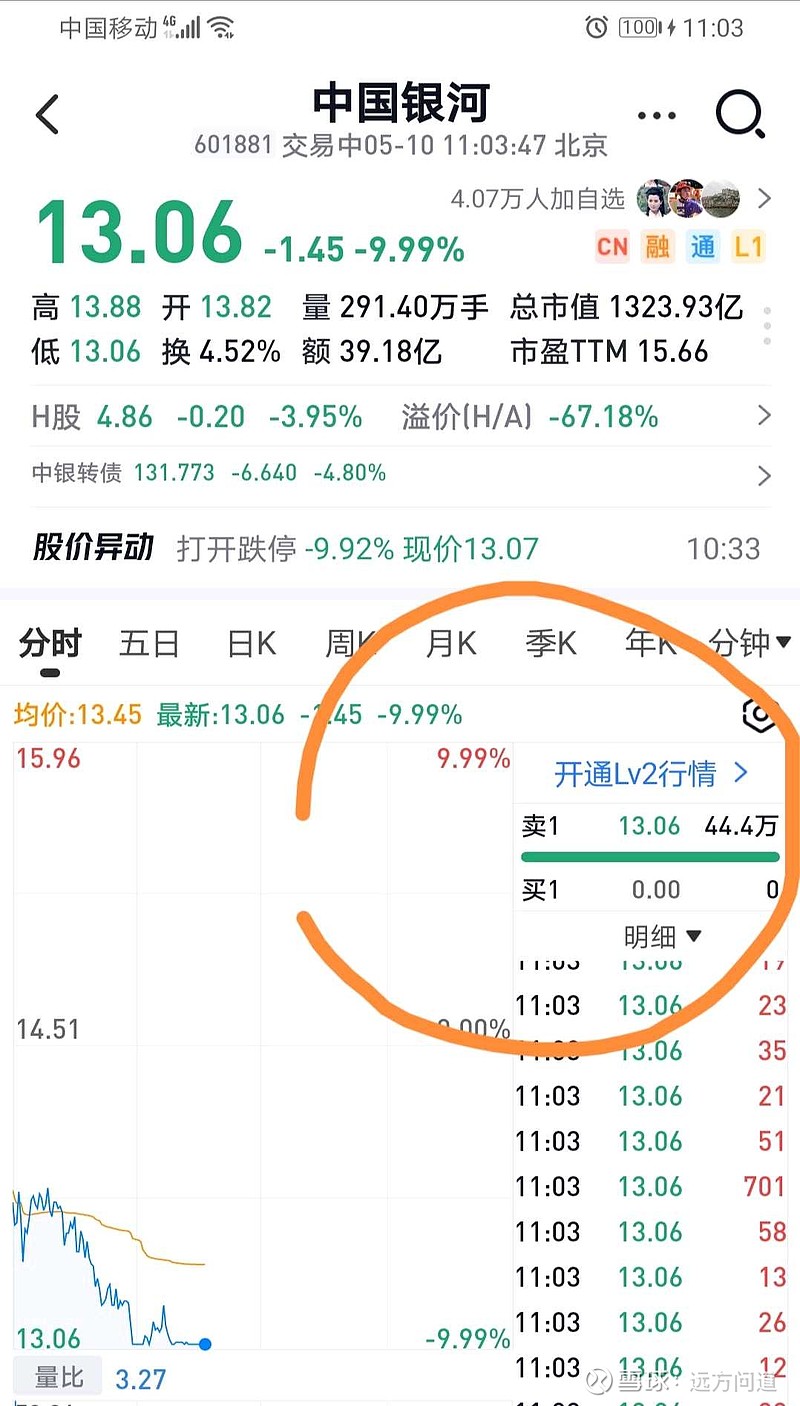Open stock search magnifier
Image resolution: width=800 pixels, height=1406 pixels.
tap(740, 115)
